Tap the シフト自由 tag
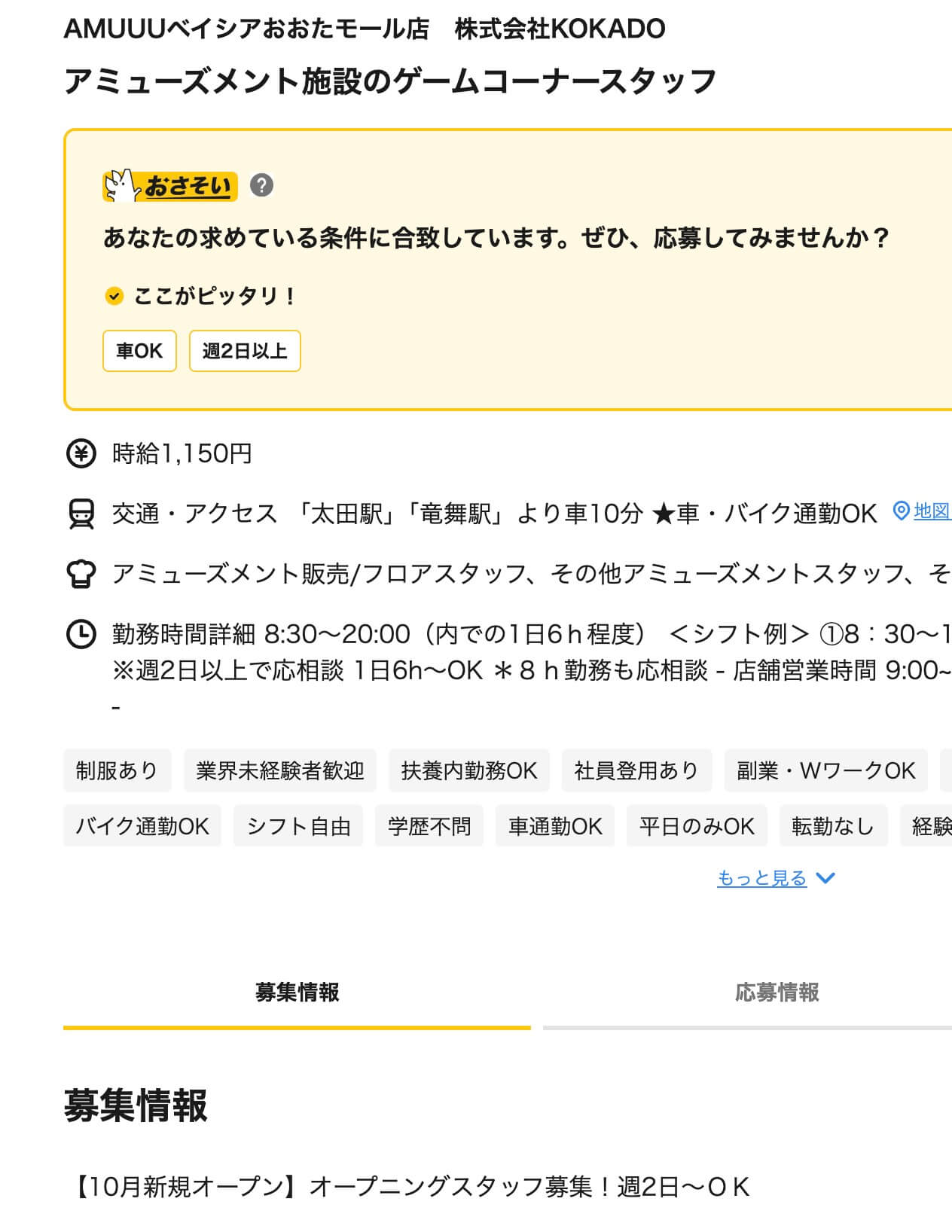Image resolution: width=952 pixels, height=1232 pixels. pos(298,826)
